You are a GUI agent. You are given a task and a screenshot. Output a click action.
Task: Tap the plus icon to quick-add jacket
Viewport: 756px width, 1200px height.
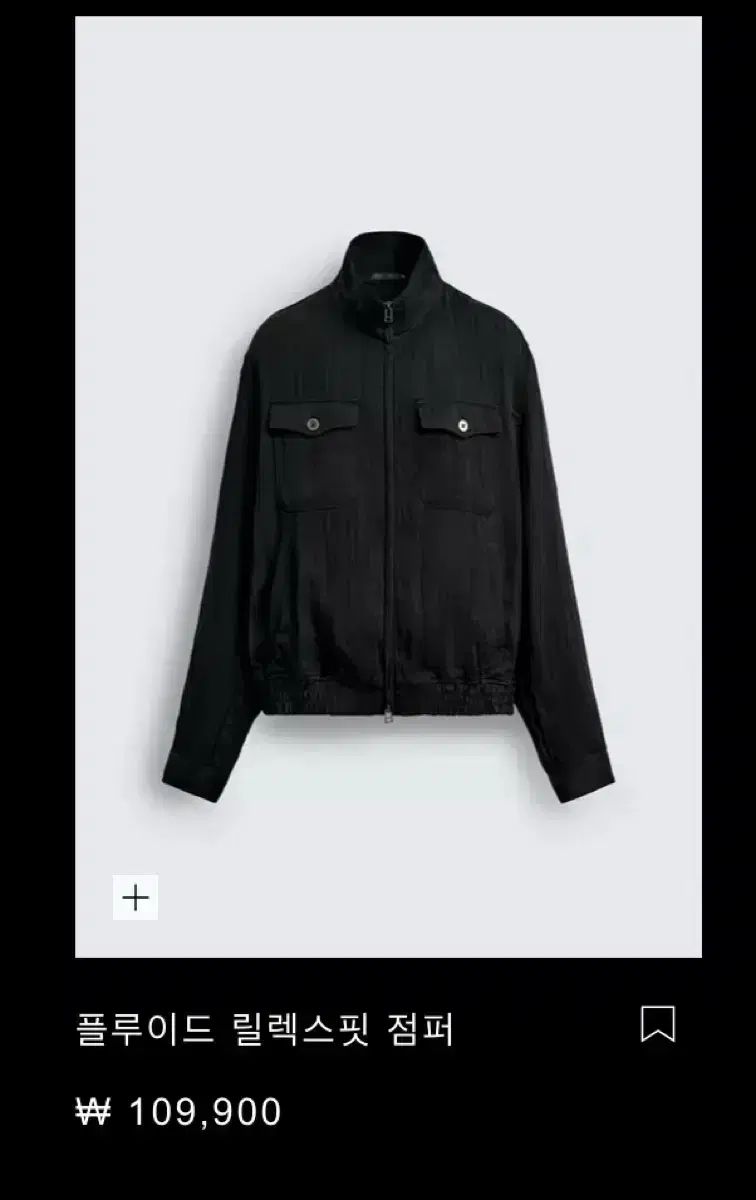pos(135,897)
